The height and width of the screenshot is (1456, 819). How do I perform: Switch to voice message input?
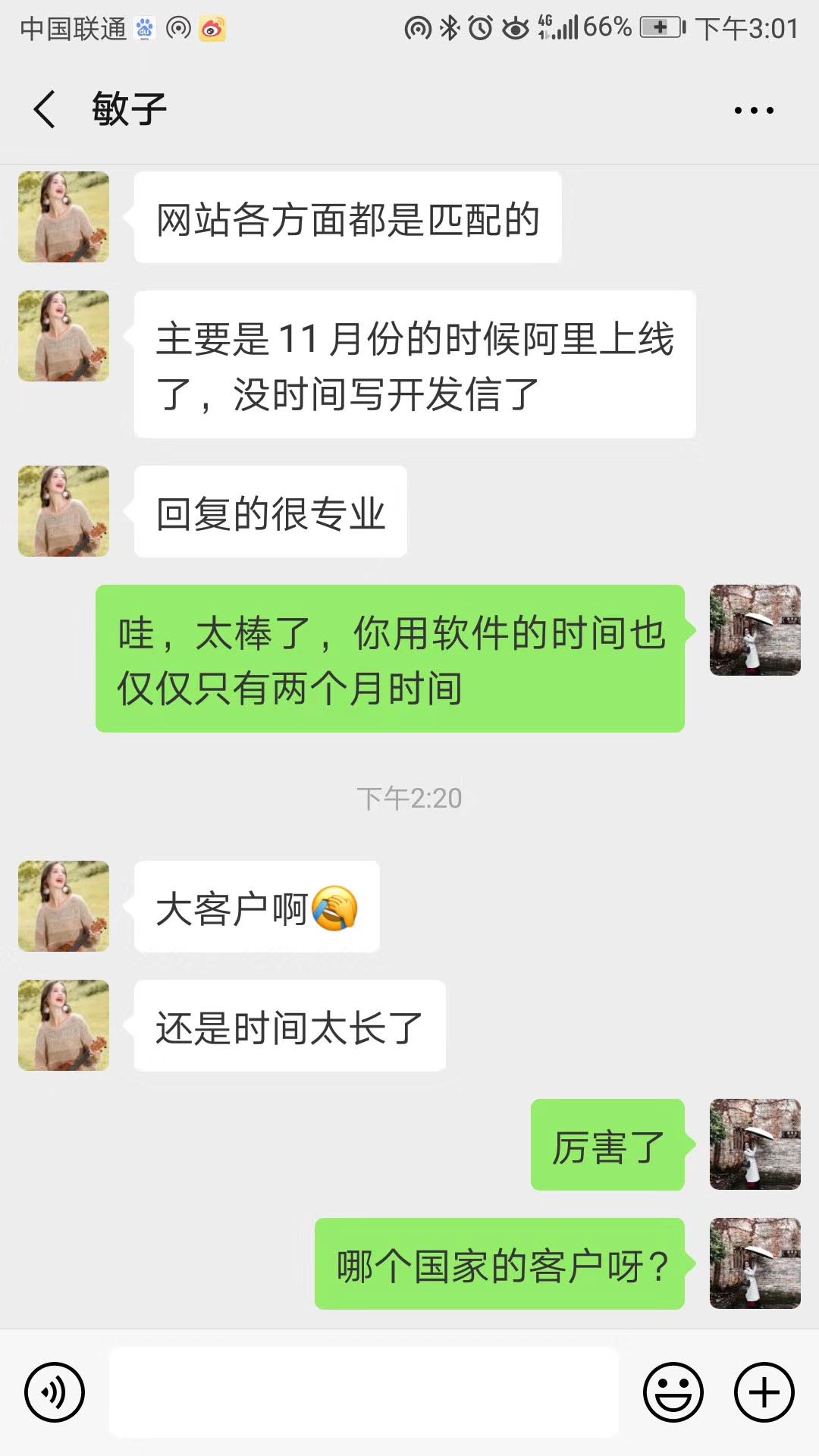(x=55, y=1392)
